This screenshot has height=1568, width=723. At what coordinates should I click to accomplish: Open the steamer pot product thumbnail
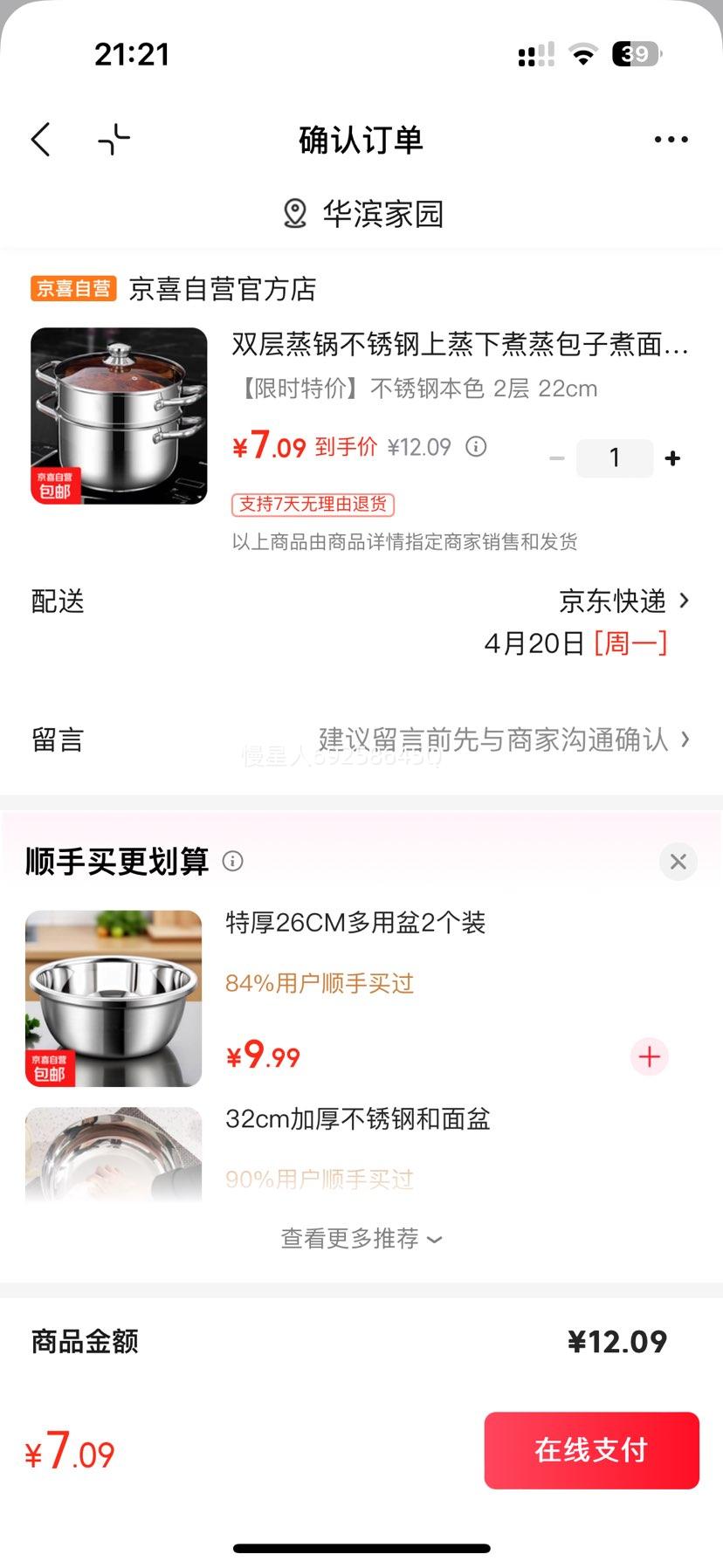(118, 412)
